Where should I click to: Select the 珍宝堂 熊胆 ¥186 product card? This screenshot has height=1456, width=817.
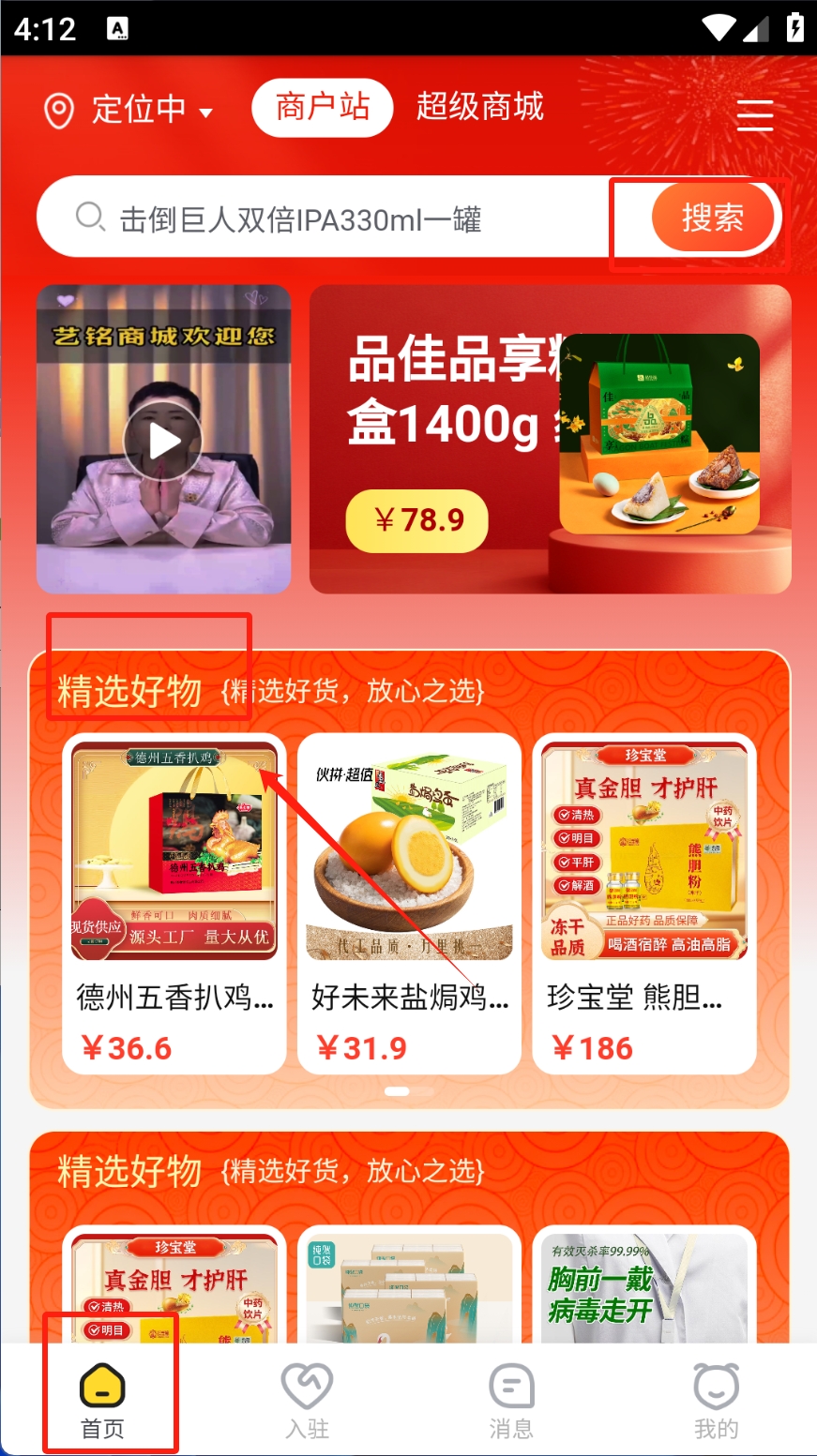pyautogui.click(x=644, y=903)
